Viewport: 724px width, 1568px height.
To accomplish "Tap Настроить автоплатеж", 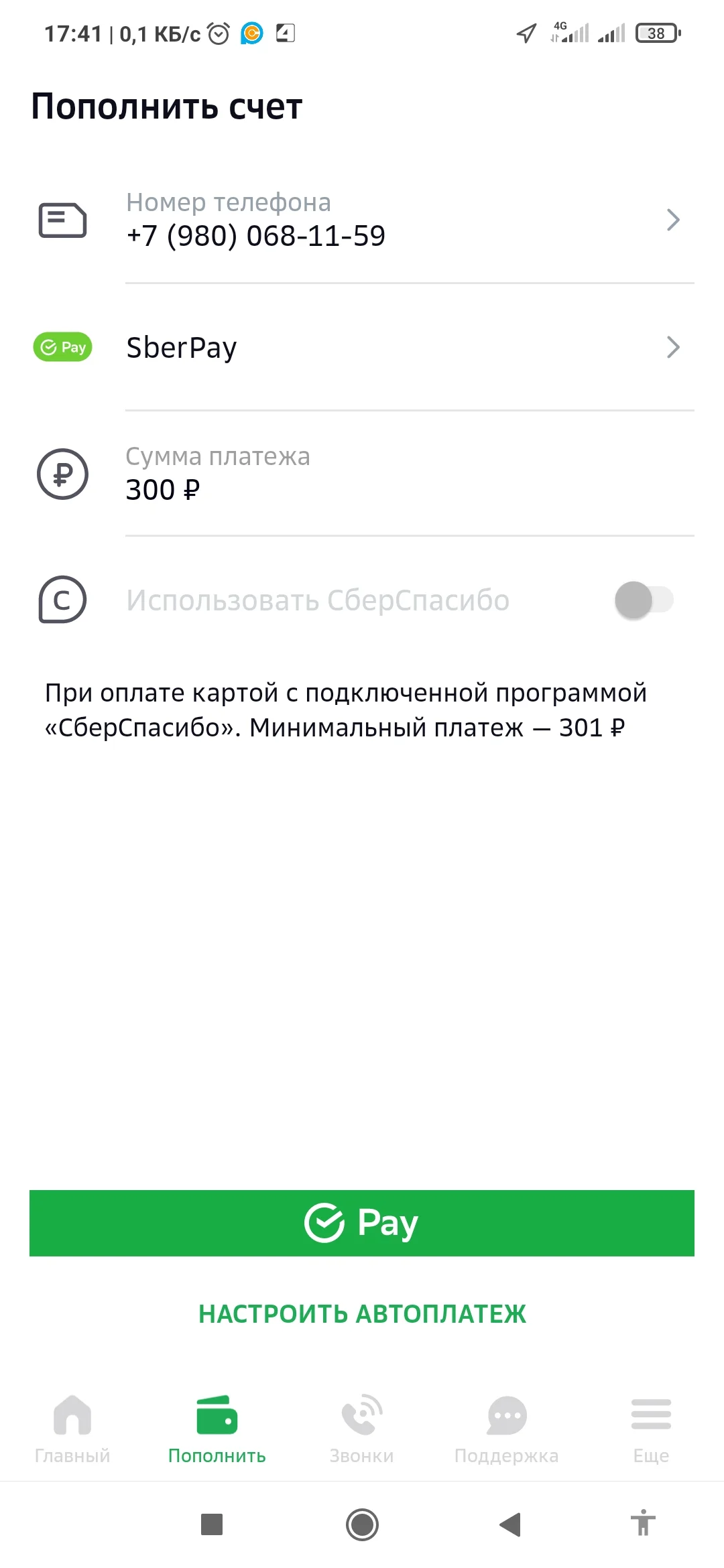I will (x=362, y=1314).
